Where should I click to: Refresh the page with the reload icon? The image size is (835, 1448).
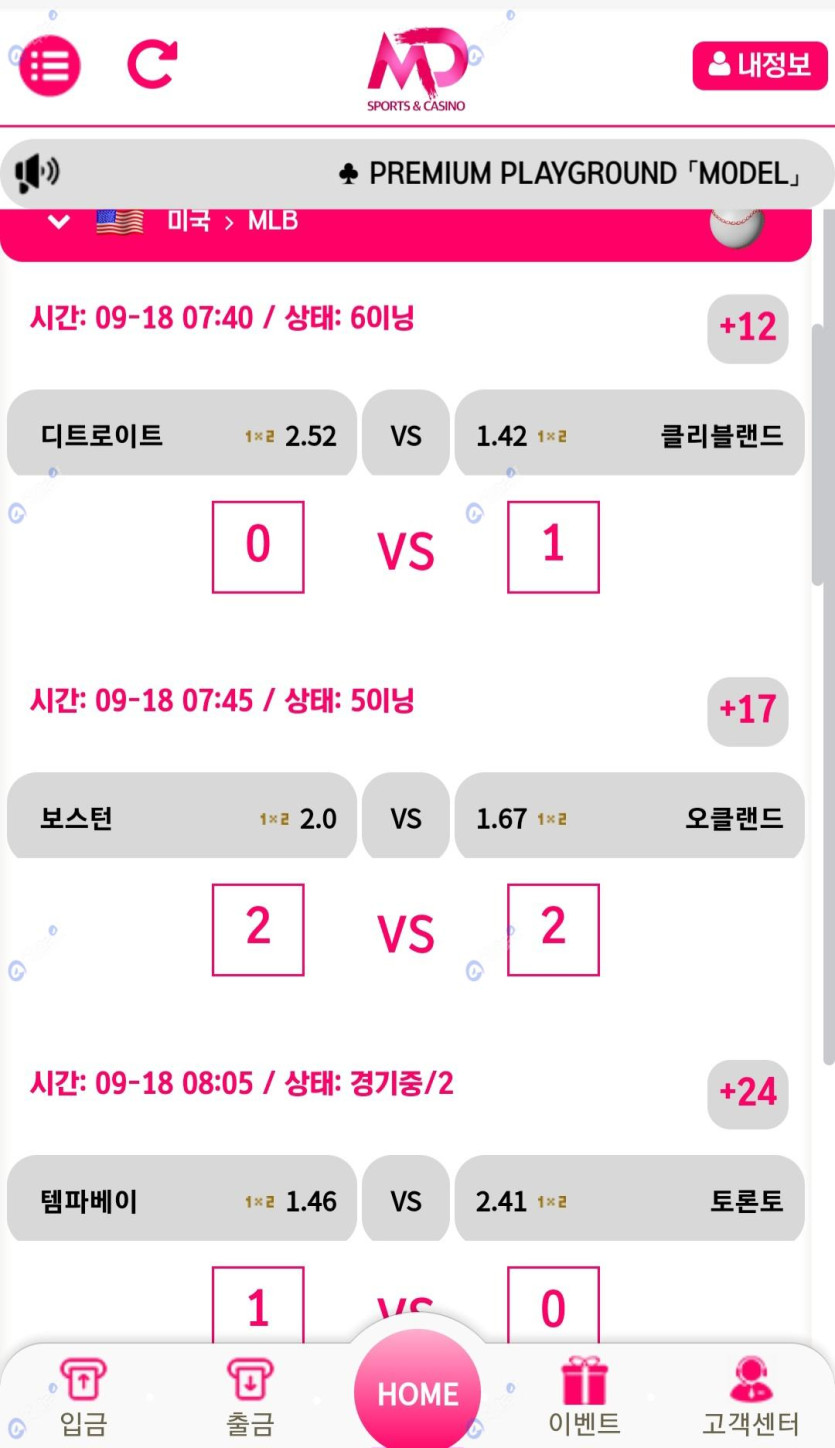coord(152,65)
